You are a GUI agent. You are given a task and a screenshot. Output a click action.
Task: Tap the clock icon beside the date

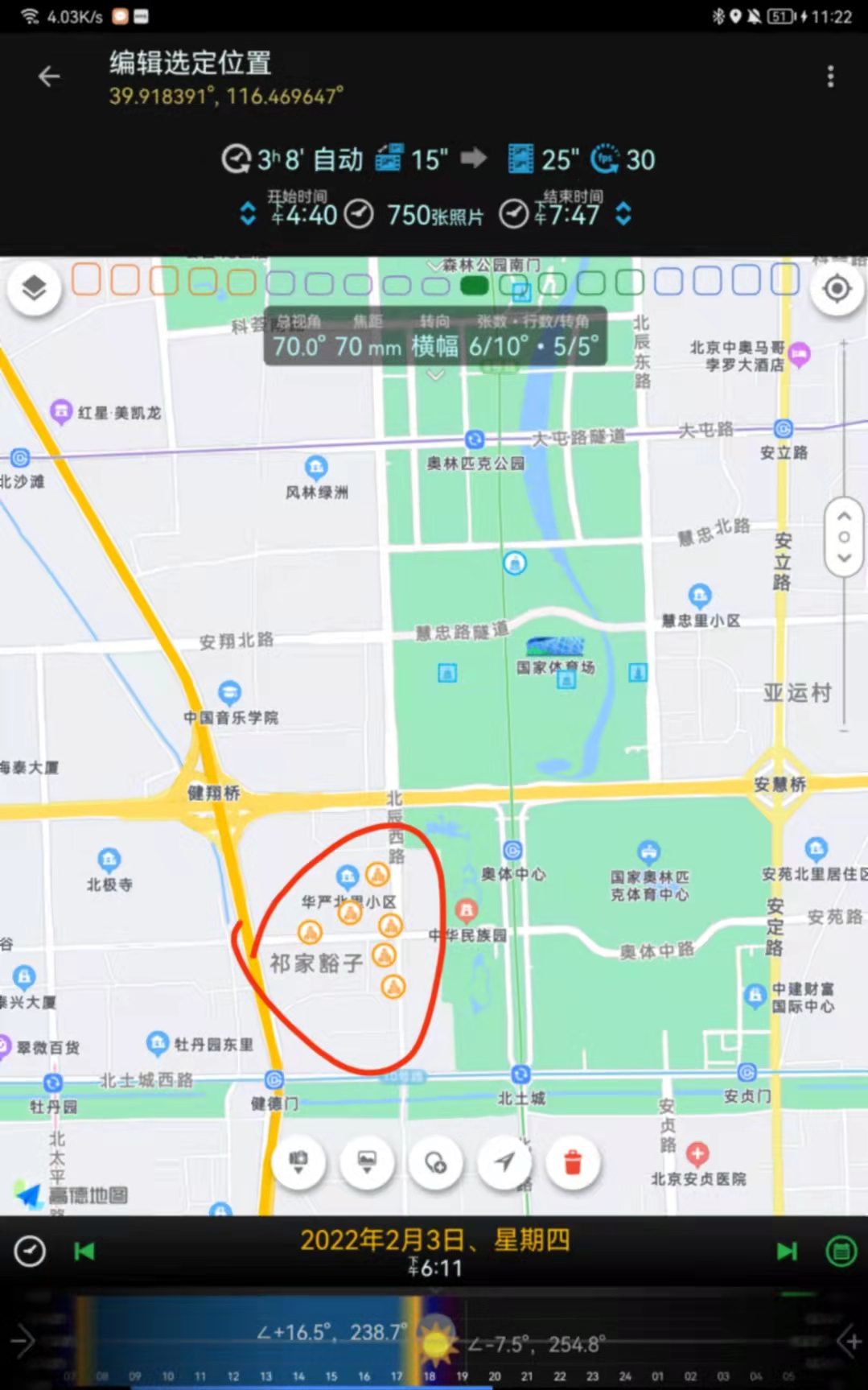pos(30,1251)
